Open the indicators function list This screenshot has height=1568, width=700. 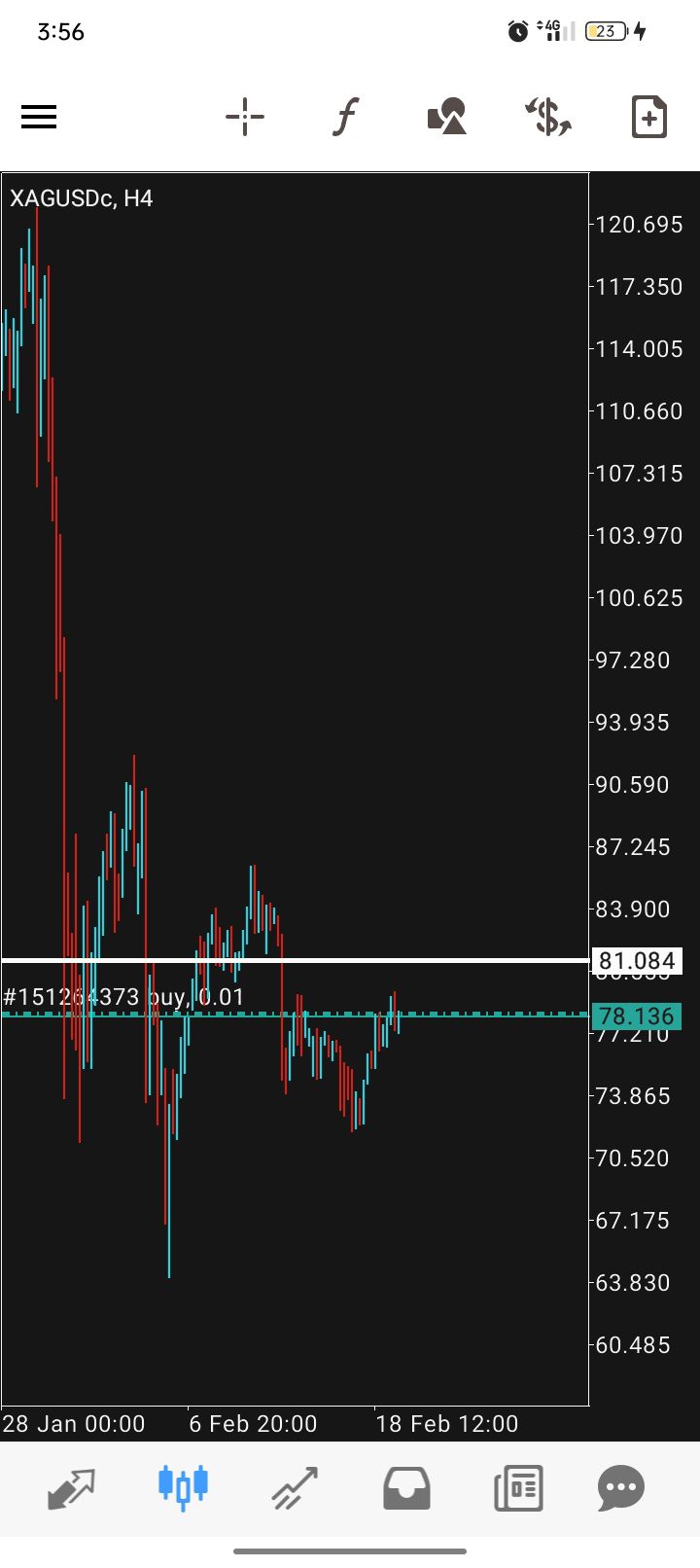[x=345, y=118]
